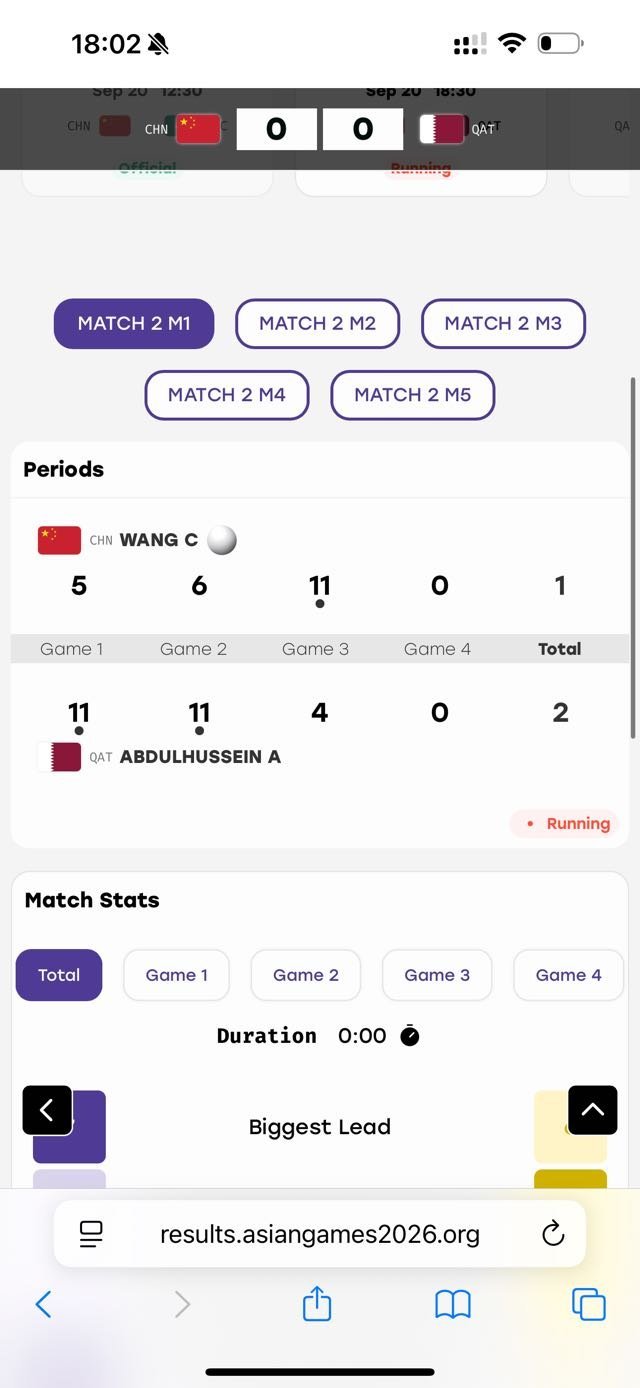Share this page from Safari's toolbar
Image resolution: width=640 pixels, height=1388 pixels.
(317, 1303)
